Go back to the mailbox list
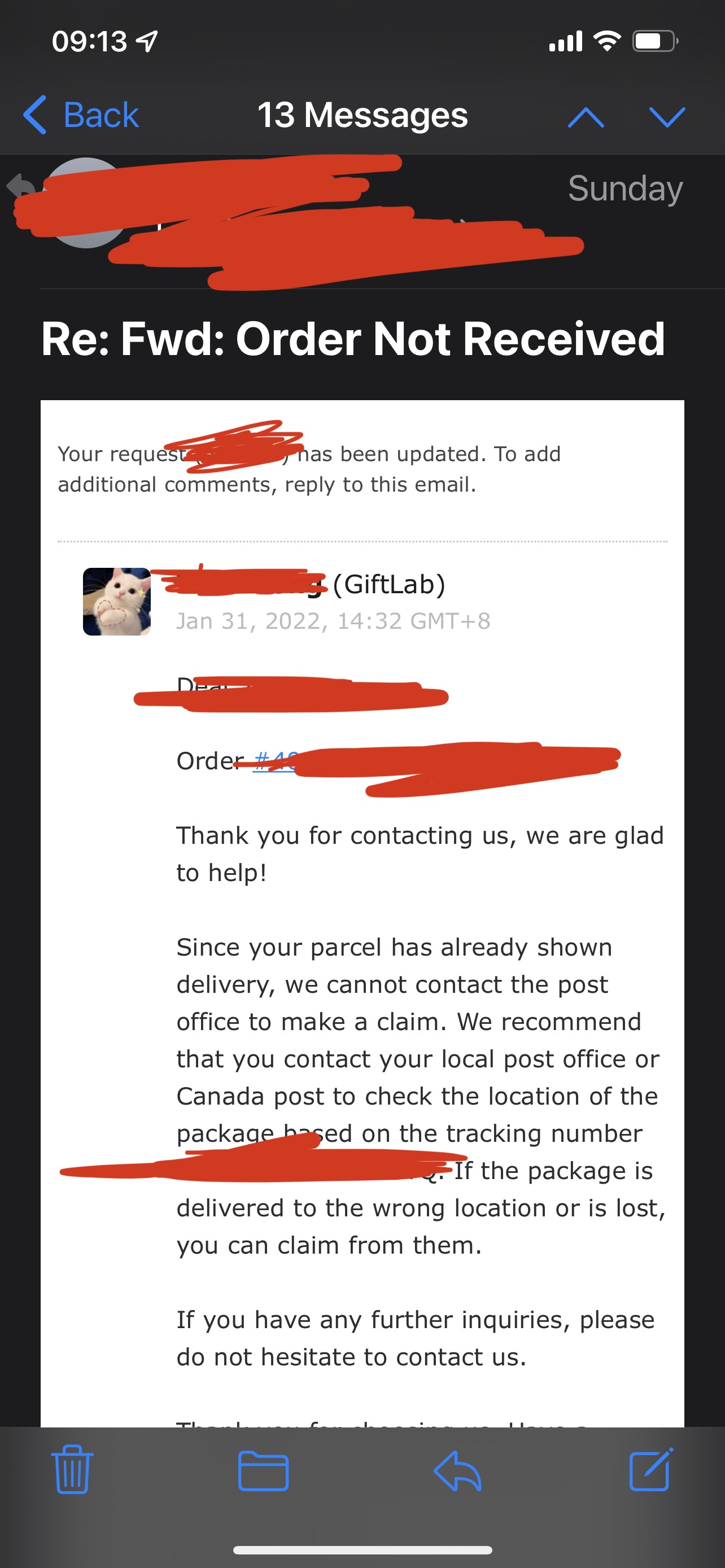This screenshot has height=1568, width=725. [81, 115]
